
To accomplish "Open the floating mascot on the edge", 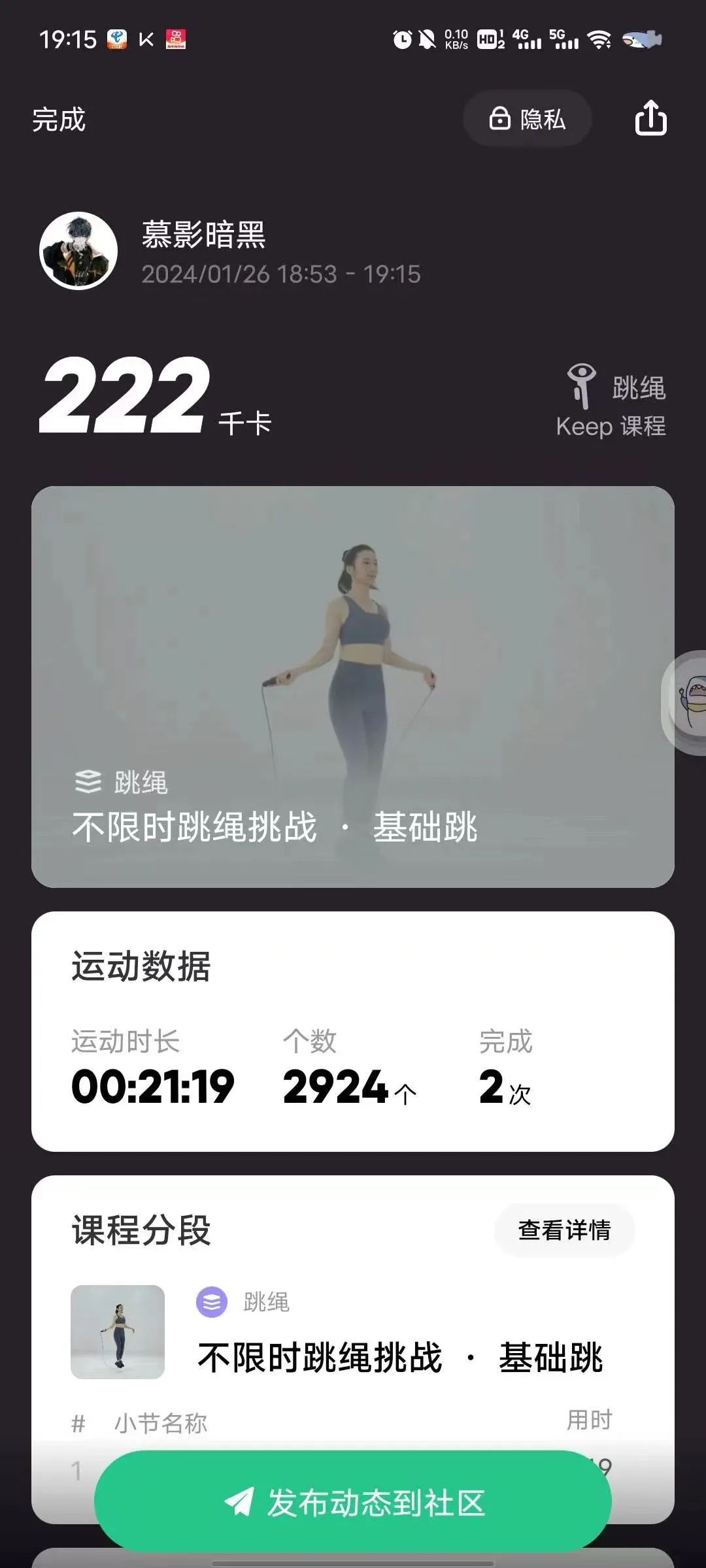I will pos(688,703).
